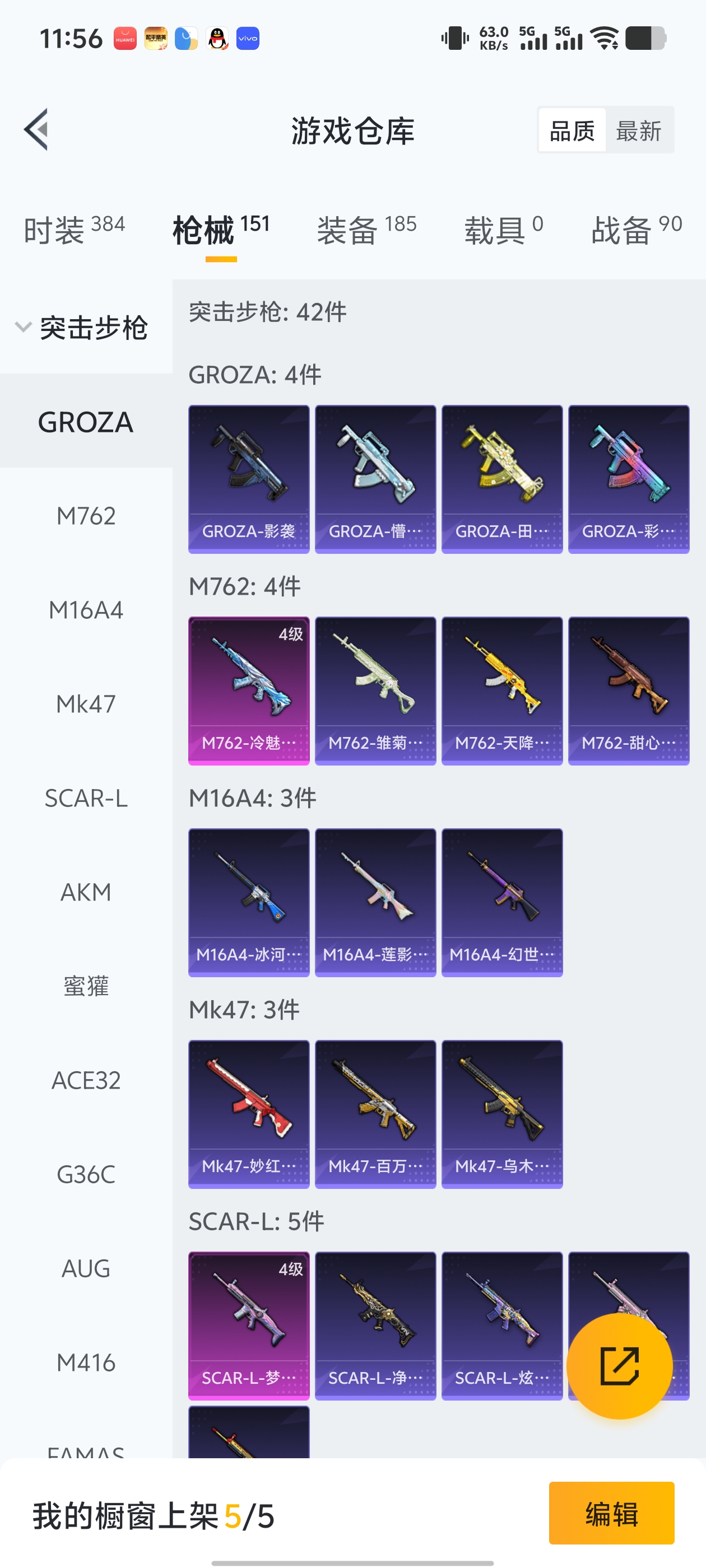The image size is (706, 1568).
Task: View the M762-冷魅 level 4 skin
Action: 249,691
